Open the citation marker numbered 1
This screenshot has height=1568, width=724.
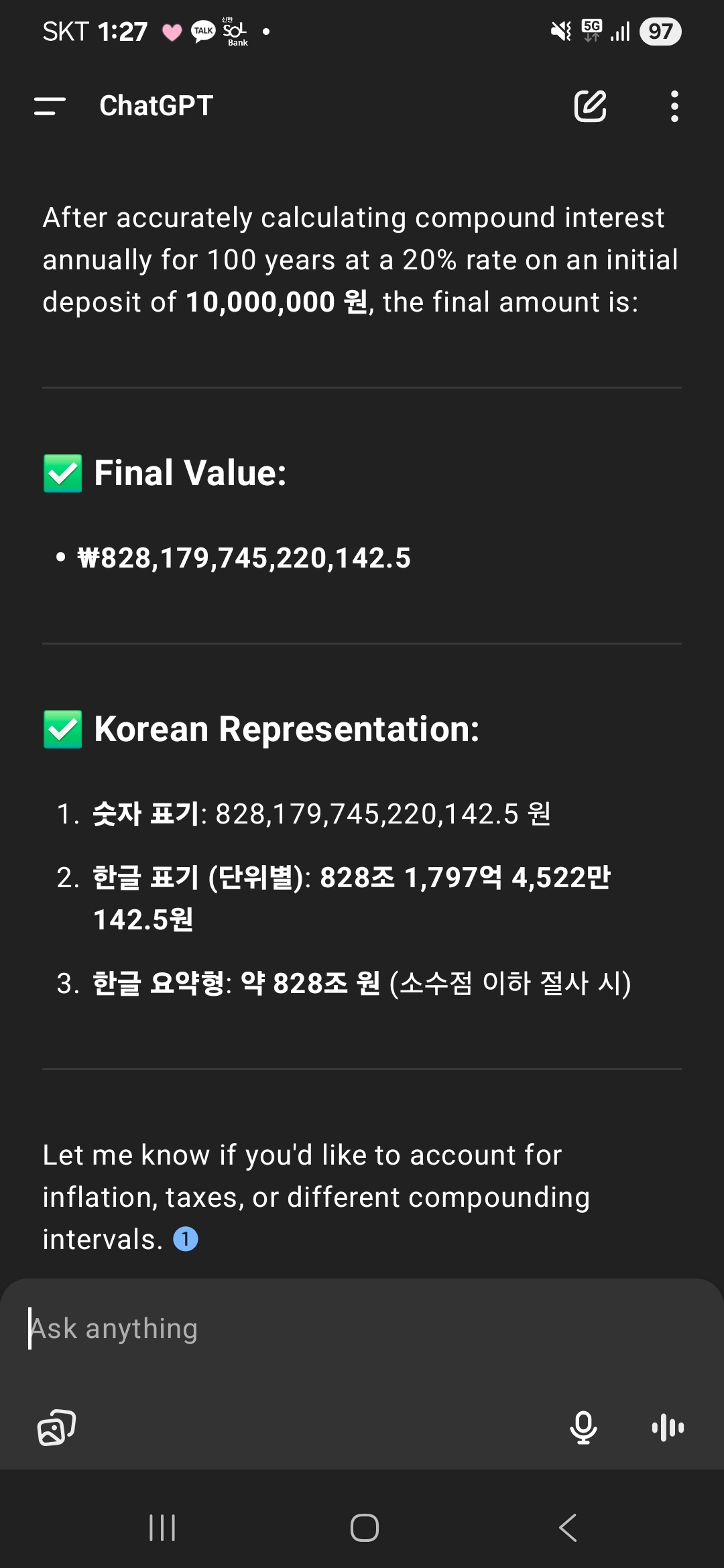pos(186,1239)
